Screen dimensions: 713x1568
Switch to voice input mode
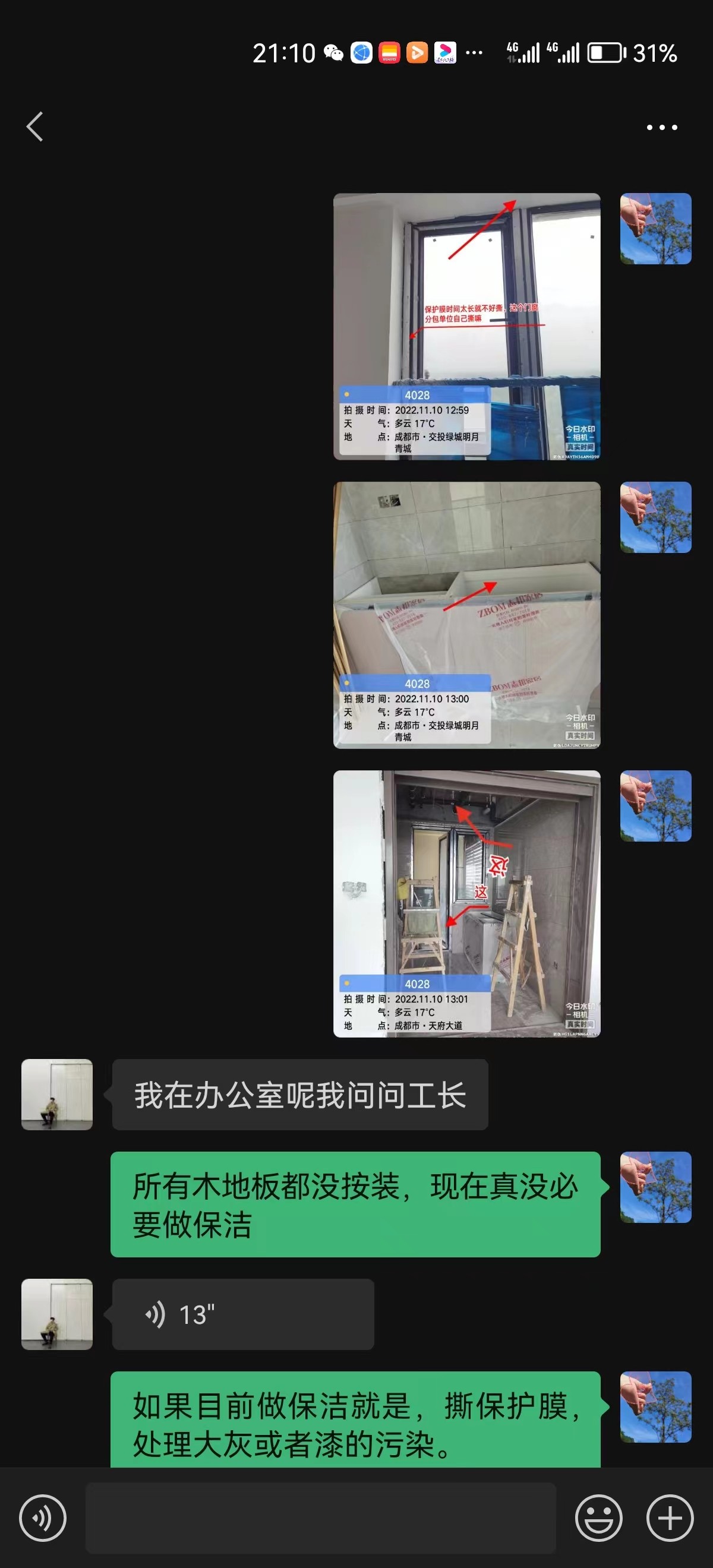tap(43, 1518)
